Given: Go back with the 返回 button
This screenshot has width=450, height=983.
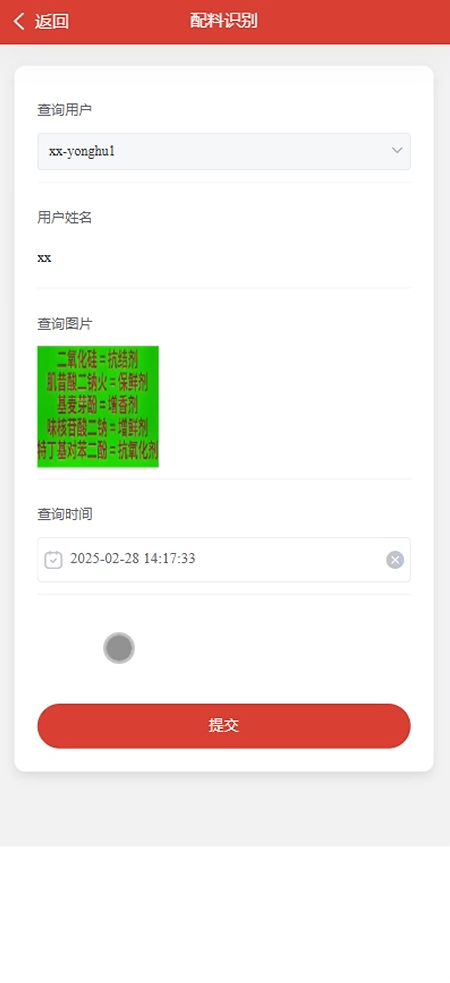Looking at the screenshot, I should coord(41,21).
